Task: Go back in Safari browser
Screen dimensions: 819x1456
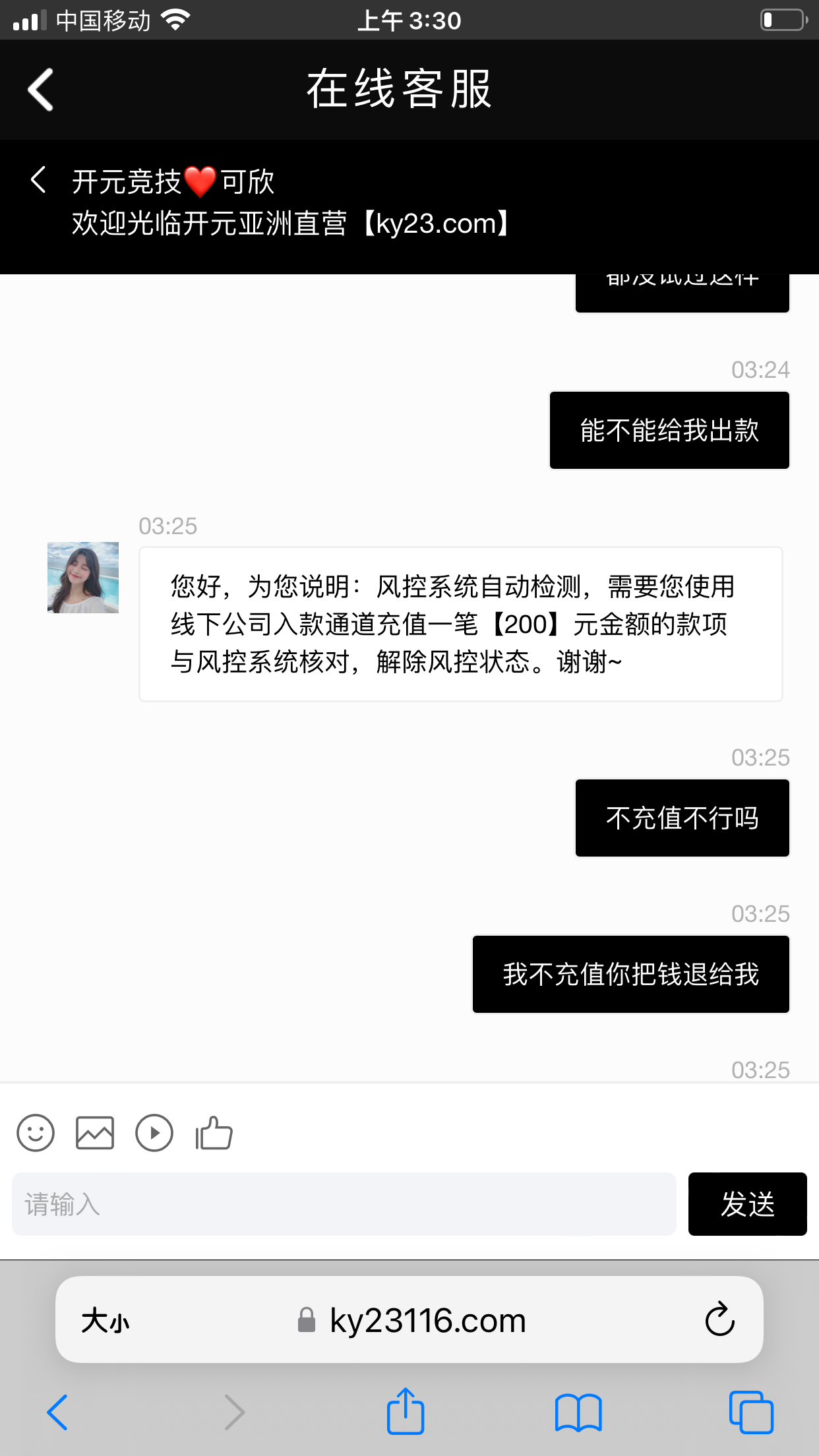Action: 58,1412
